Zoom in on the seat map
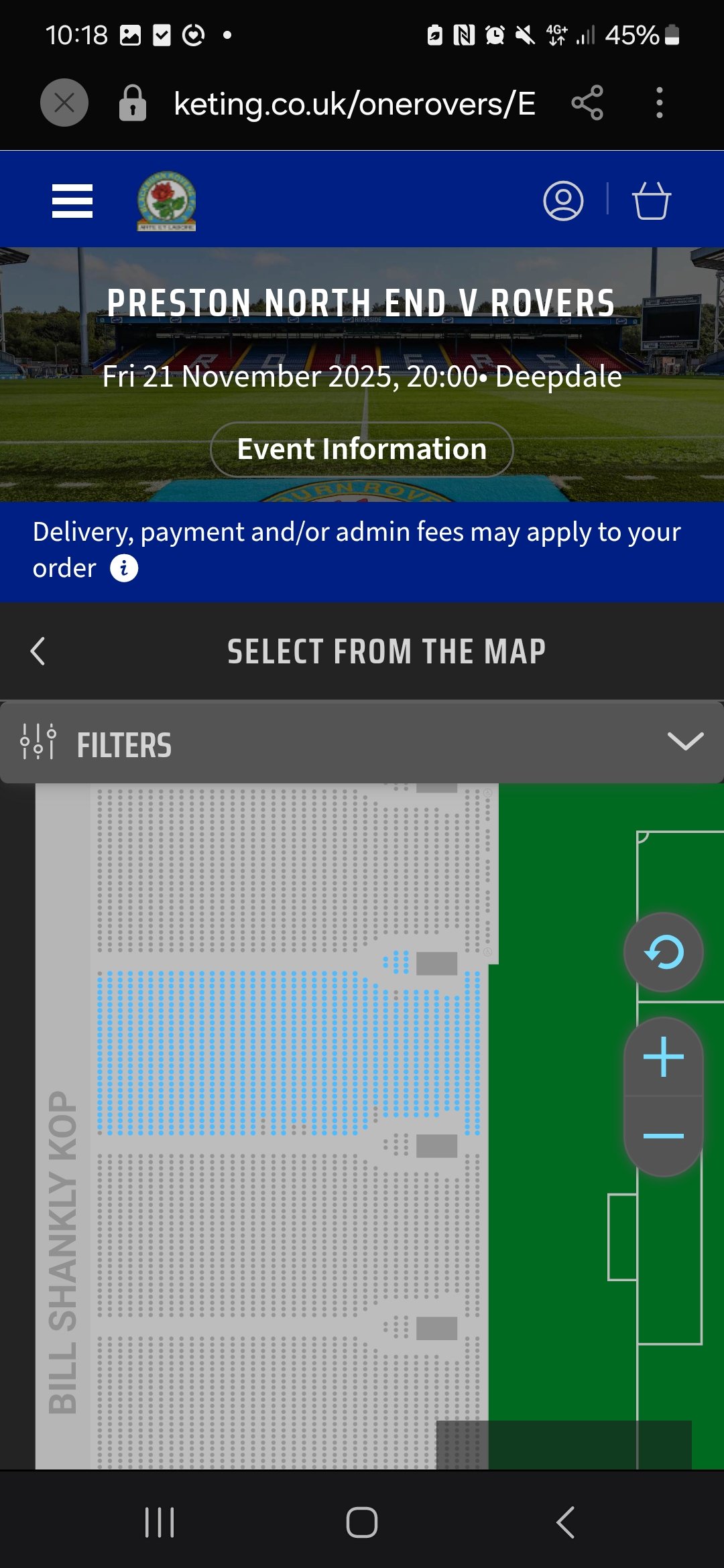 click(664, 1057)
